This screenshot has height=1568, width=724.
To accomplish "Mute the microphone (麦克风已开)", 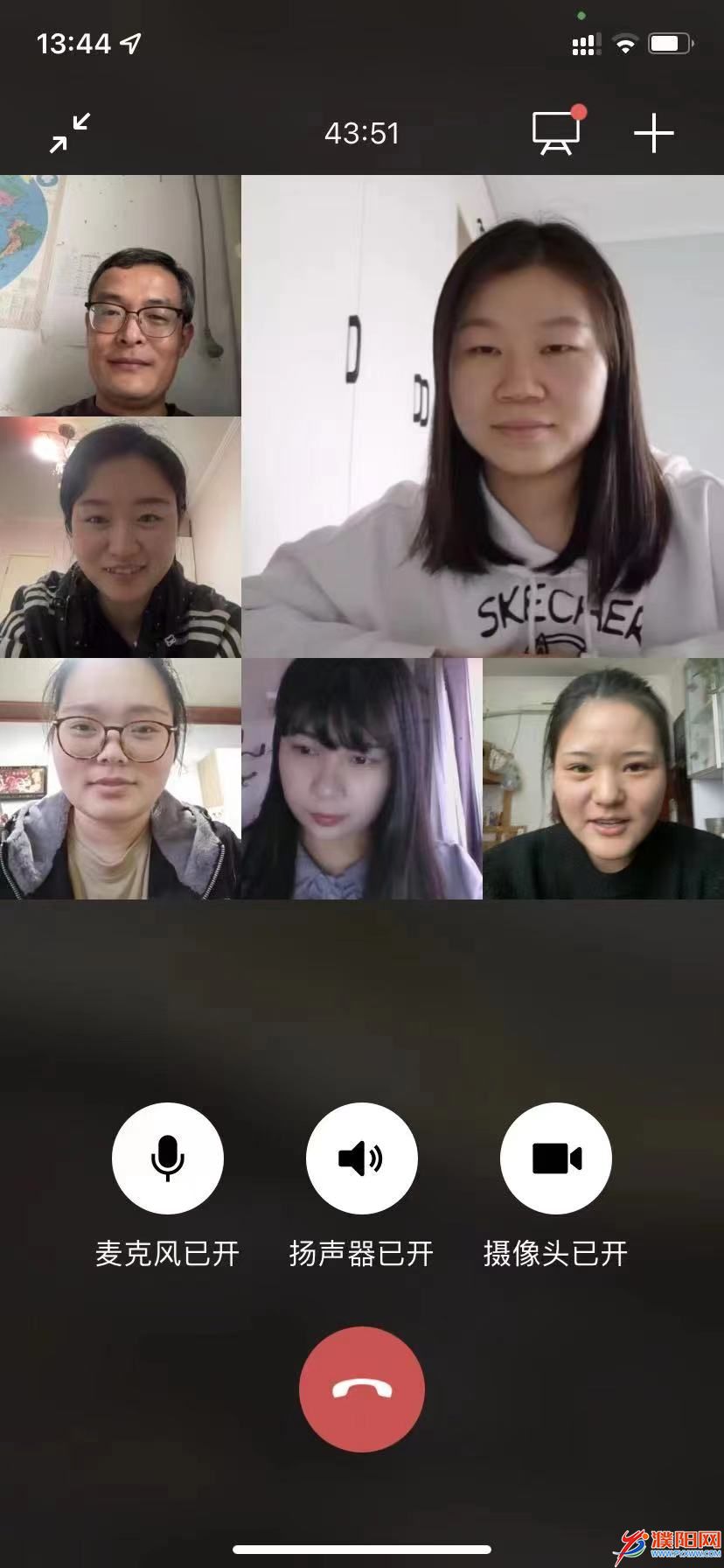I will point(168,1158).
